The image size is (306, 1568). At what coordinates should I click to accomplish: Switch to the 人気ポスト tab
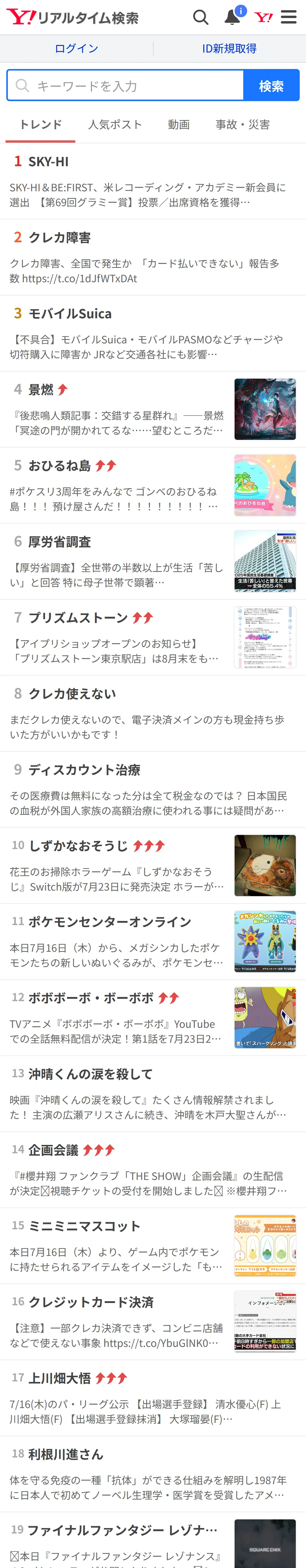coord(115,125)
